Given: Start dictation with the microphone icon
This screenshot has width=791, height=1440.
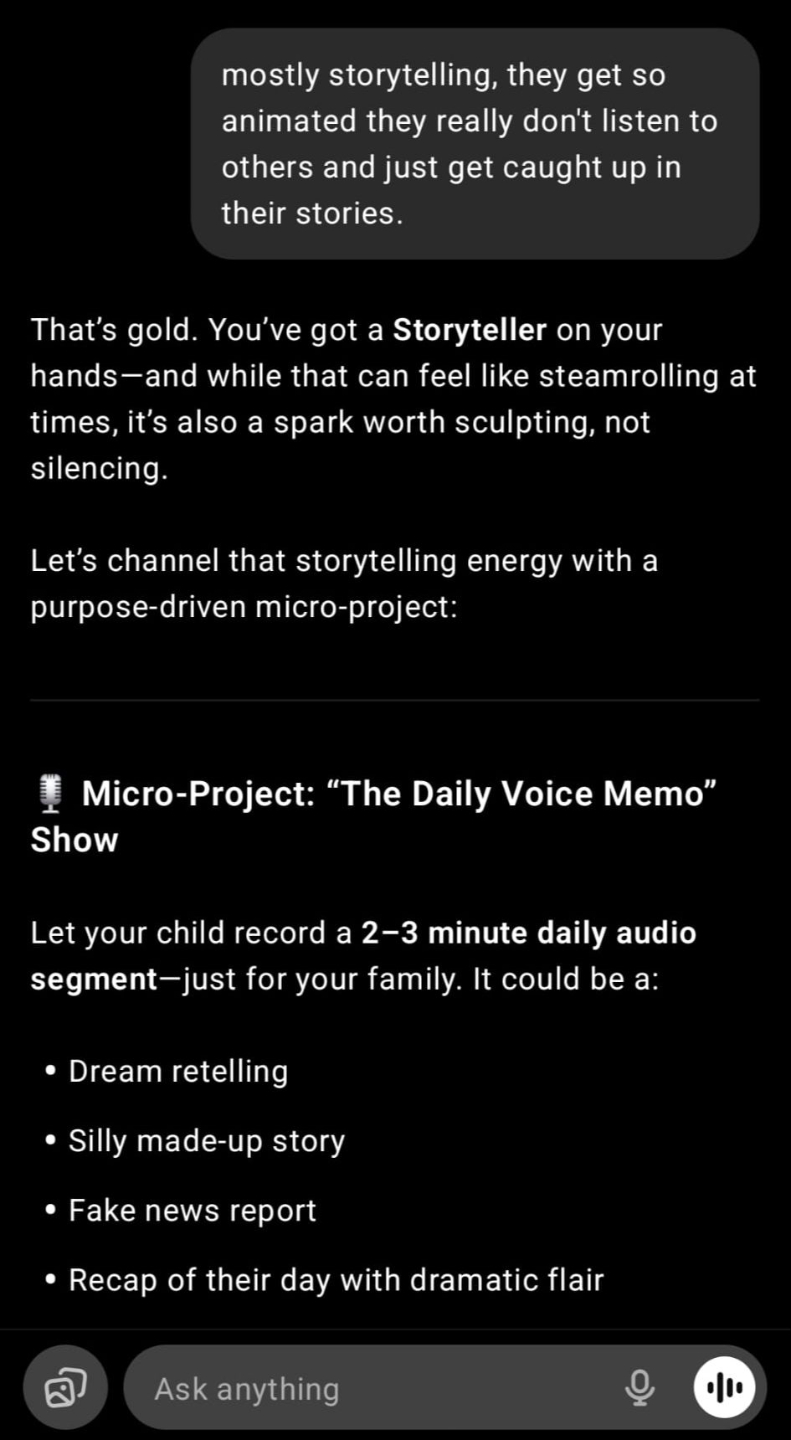Looking at the screenshot, I should click(639, 1388).
